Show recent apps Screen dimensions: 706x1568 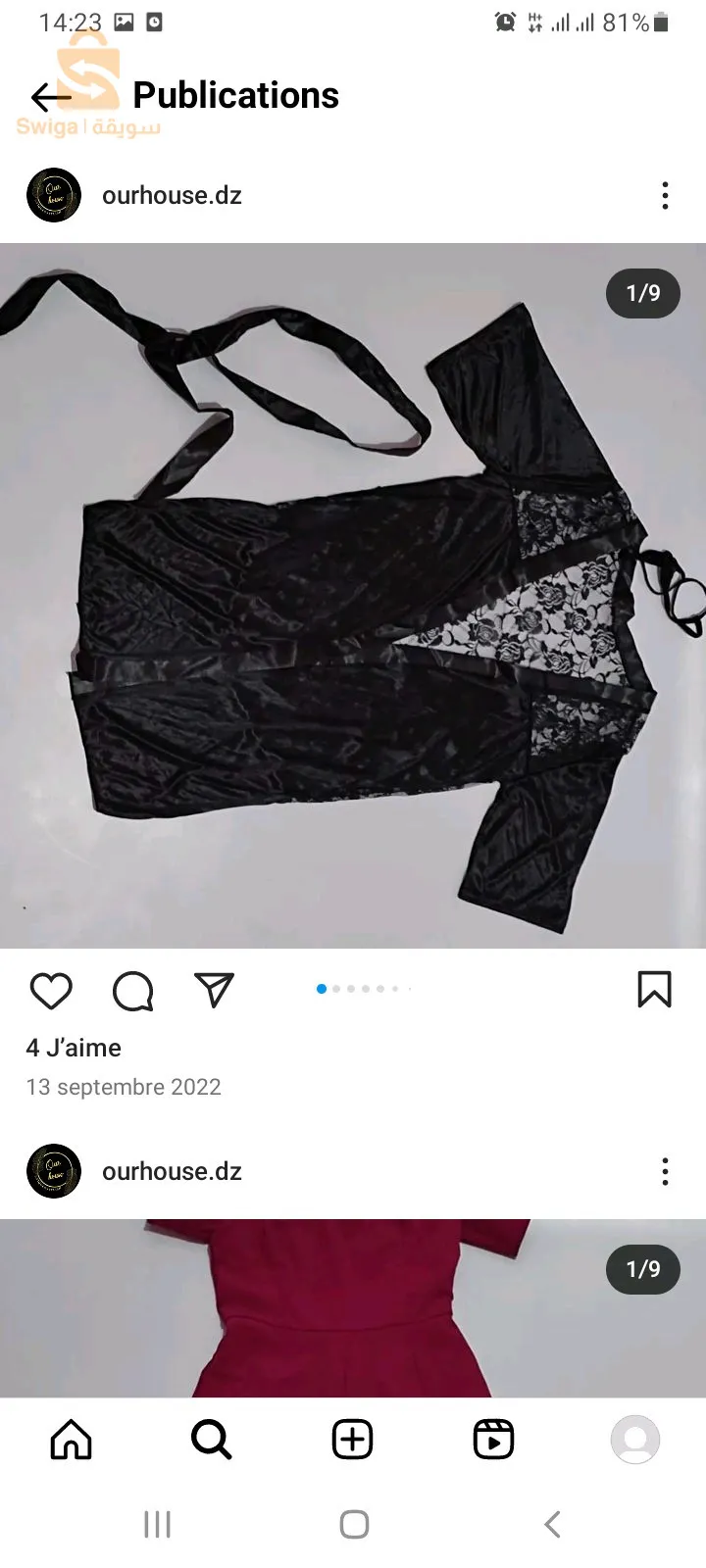coord(157,1524)
